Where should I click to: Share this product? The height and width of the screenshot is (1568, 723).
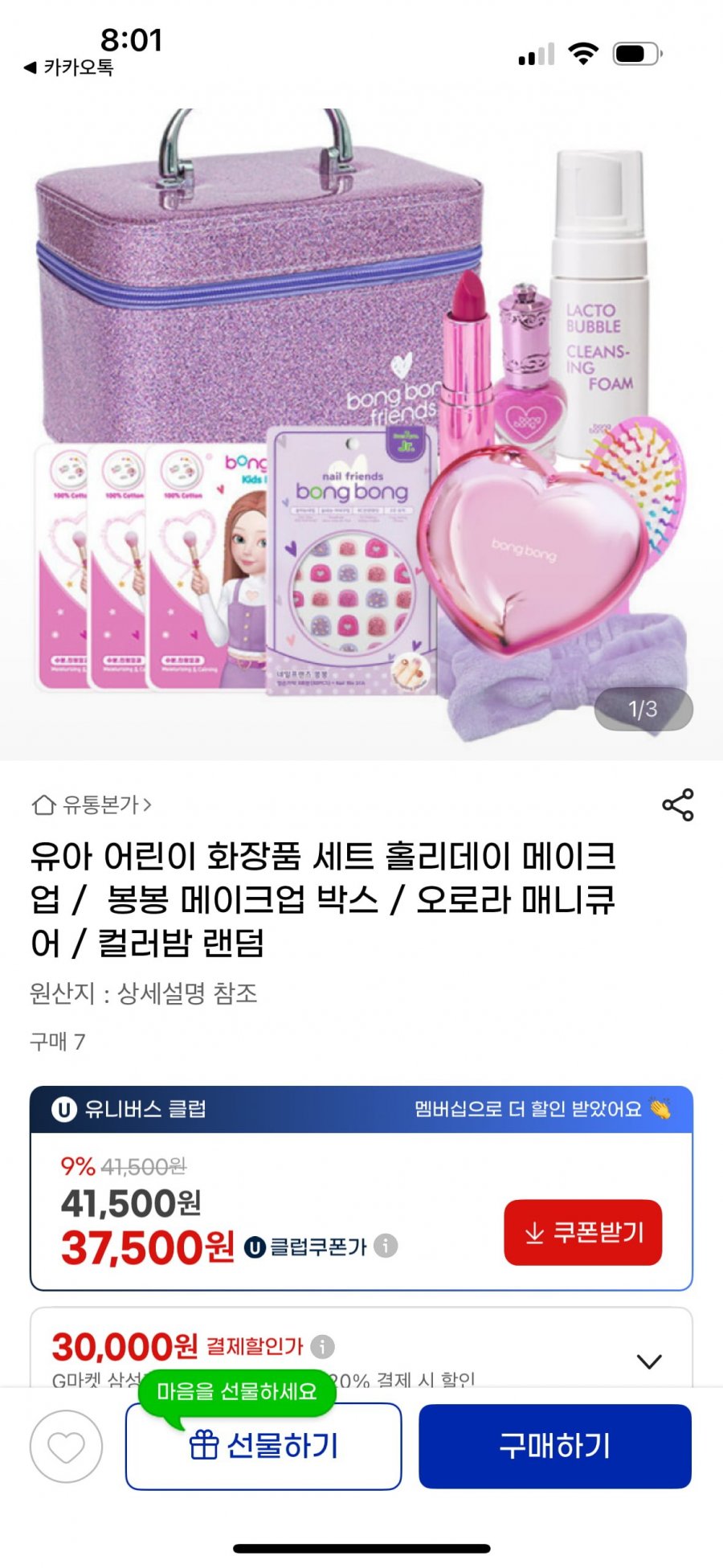[x=677, y=804]
